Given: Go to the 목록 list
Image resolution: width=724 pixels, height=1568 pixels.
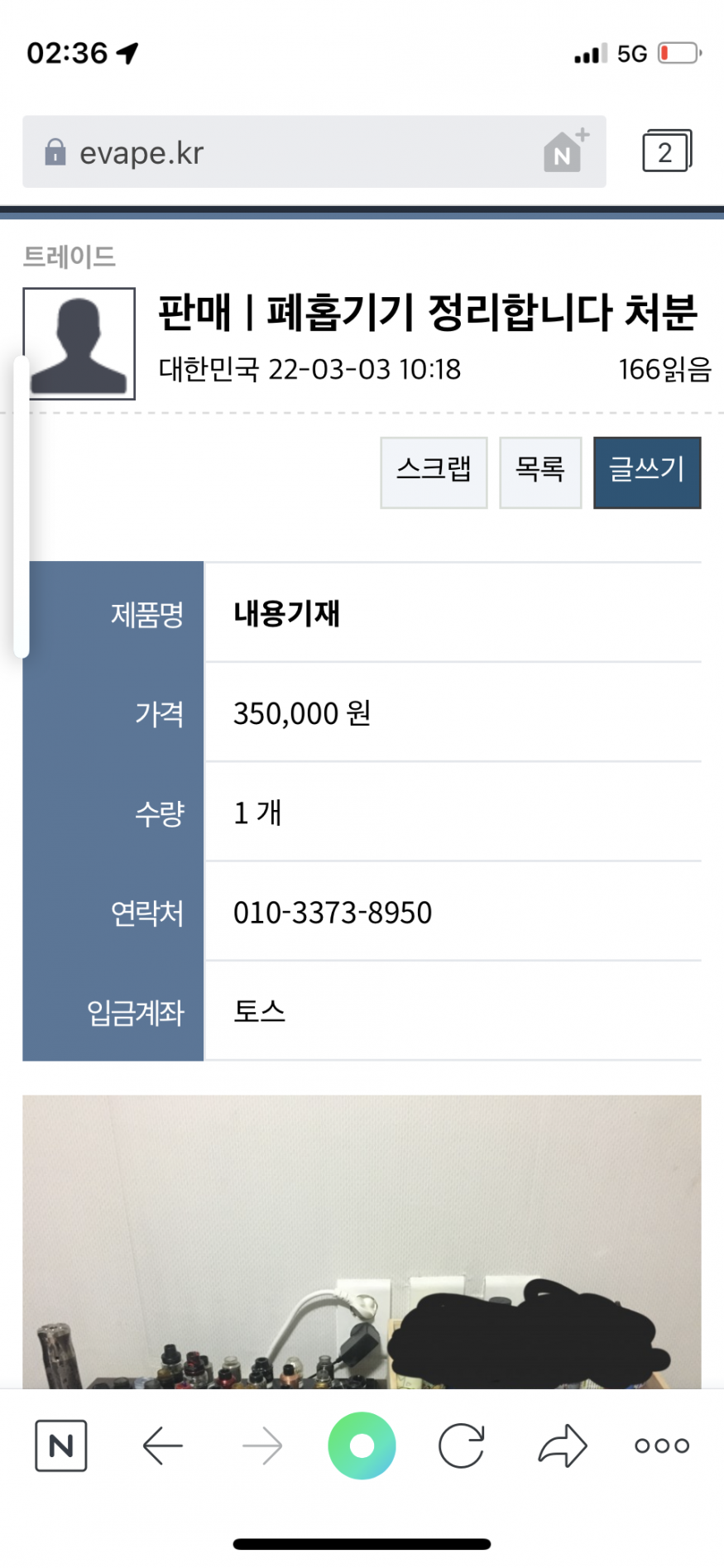Looking at the screenshot, I should click(540, 472).
